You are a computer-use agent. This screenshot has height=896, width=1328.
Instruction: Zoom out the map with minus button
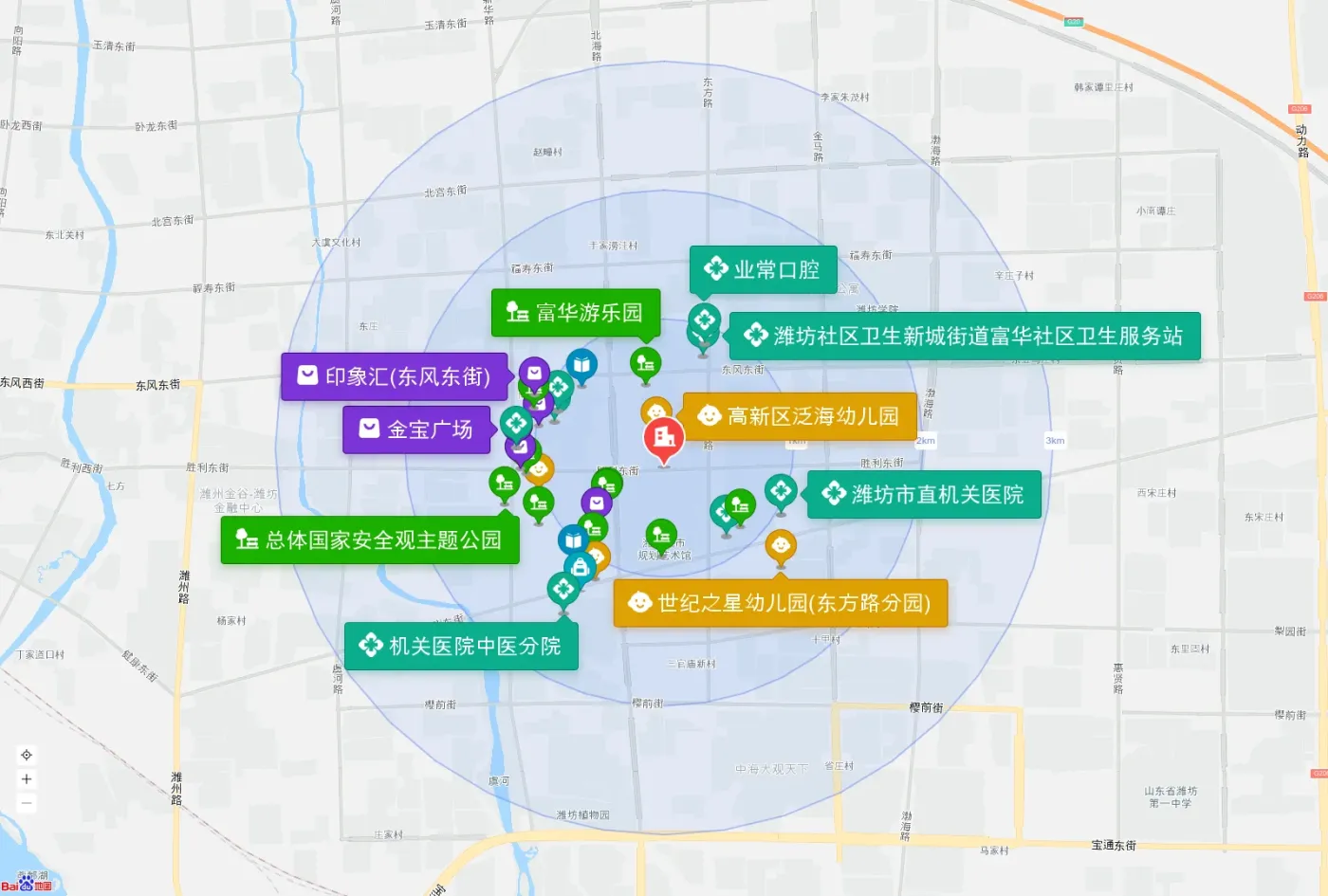point(27,803)
